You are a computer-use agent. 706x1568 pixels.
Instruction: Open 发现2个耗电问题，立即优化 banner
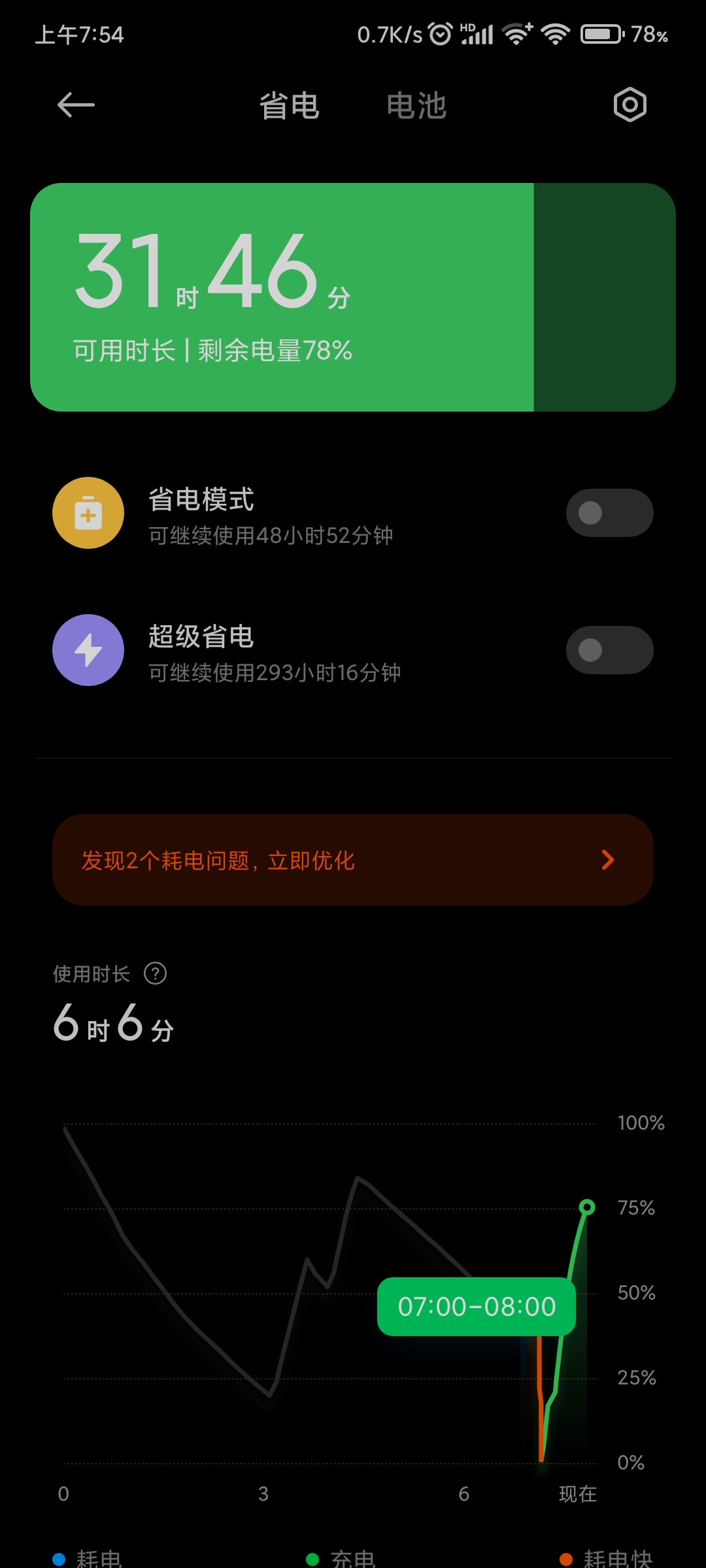pos(353,860)
